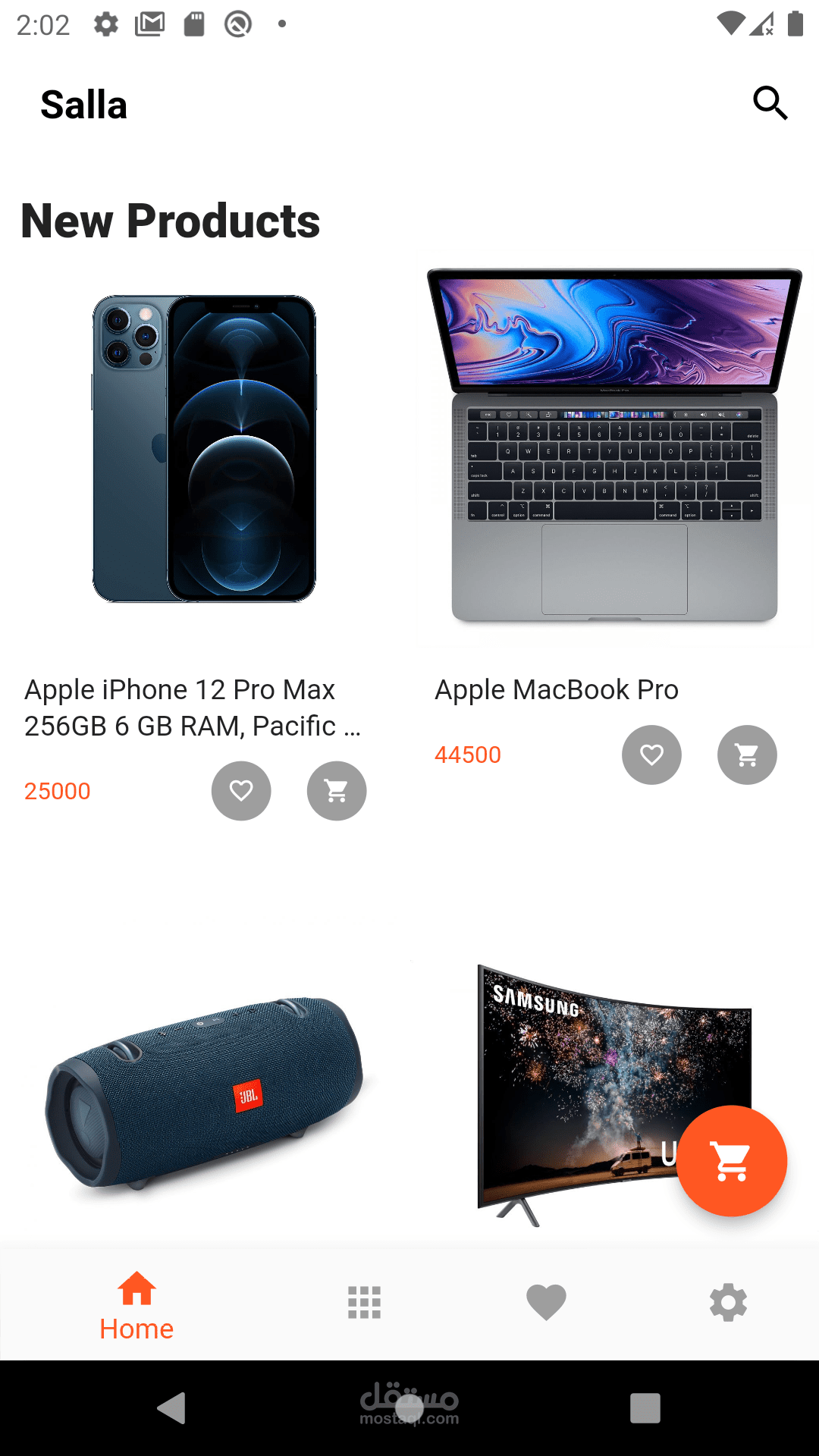Favorite the Apple MacBook Pro
This screenshot has height=1456, width=819.
pos(651,755)
